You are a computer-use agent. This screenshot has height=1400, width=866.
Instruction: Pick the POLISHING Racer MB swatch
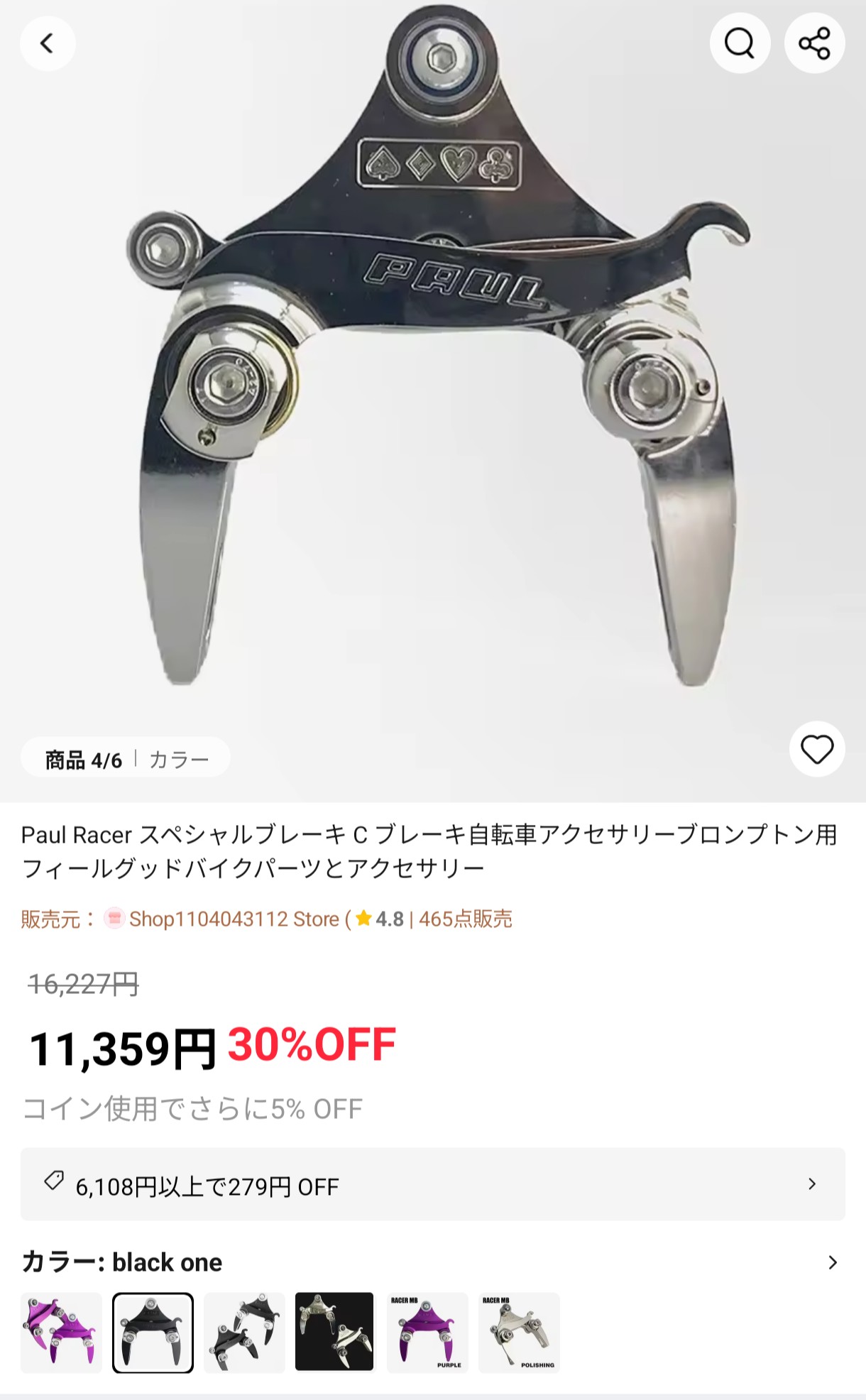[519, 1332]
